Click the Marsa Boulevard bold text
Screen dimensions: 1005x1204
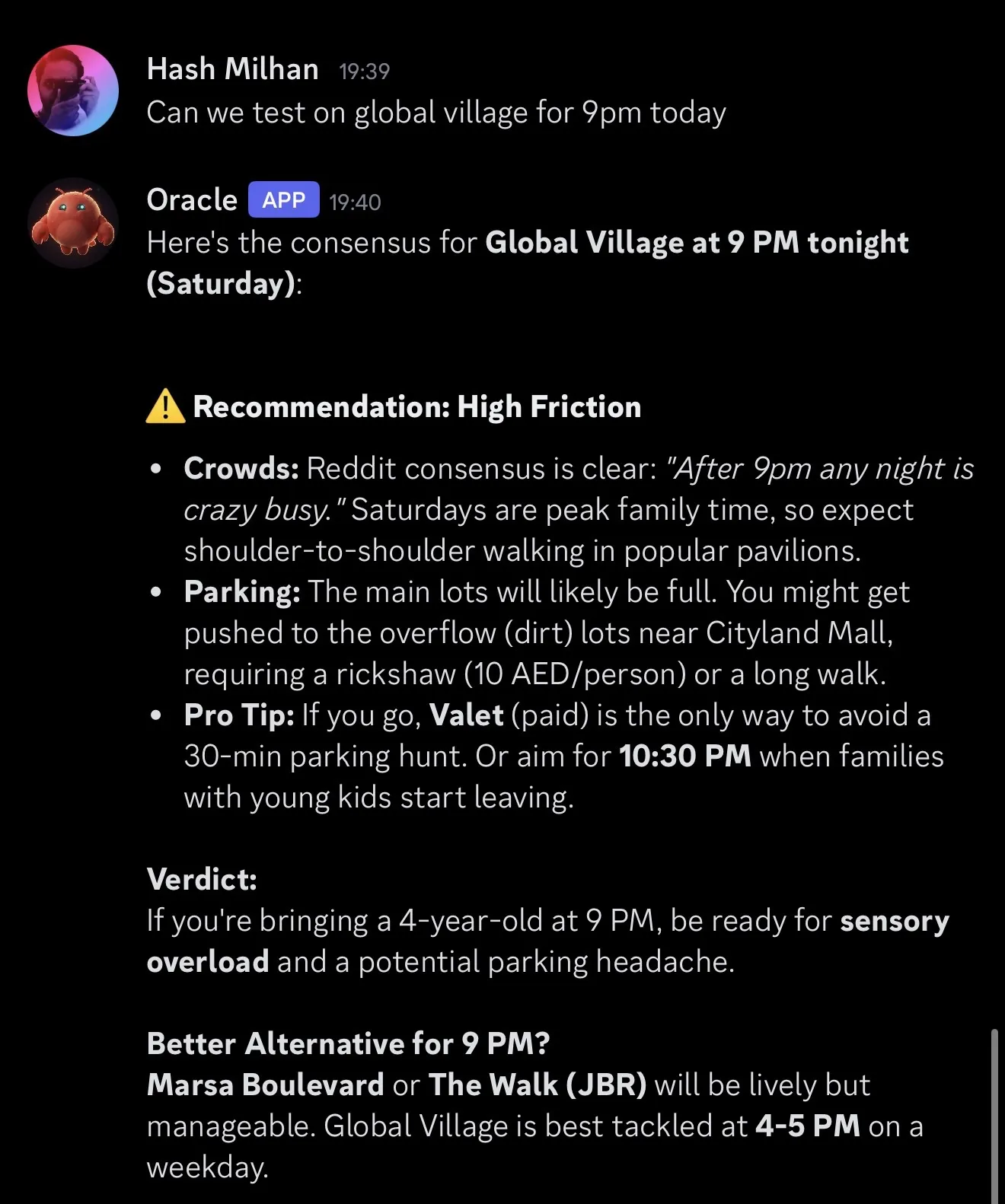(265, 1085)
